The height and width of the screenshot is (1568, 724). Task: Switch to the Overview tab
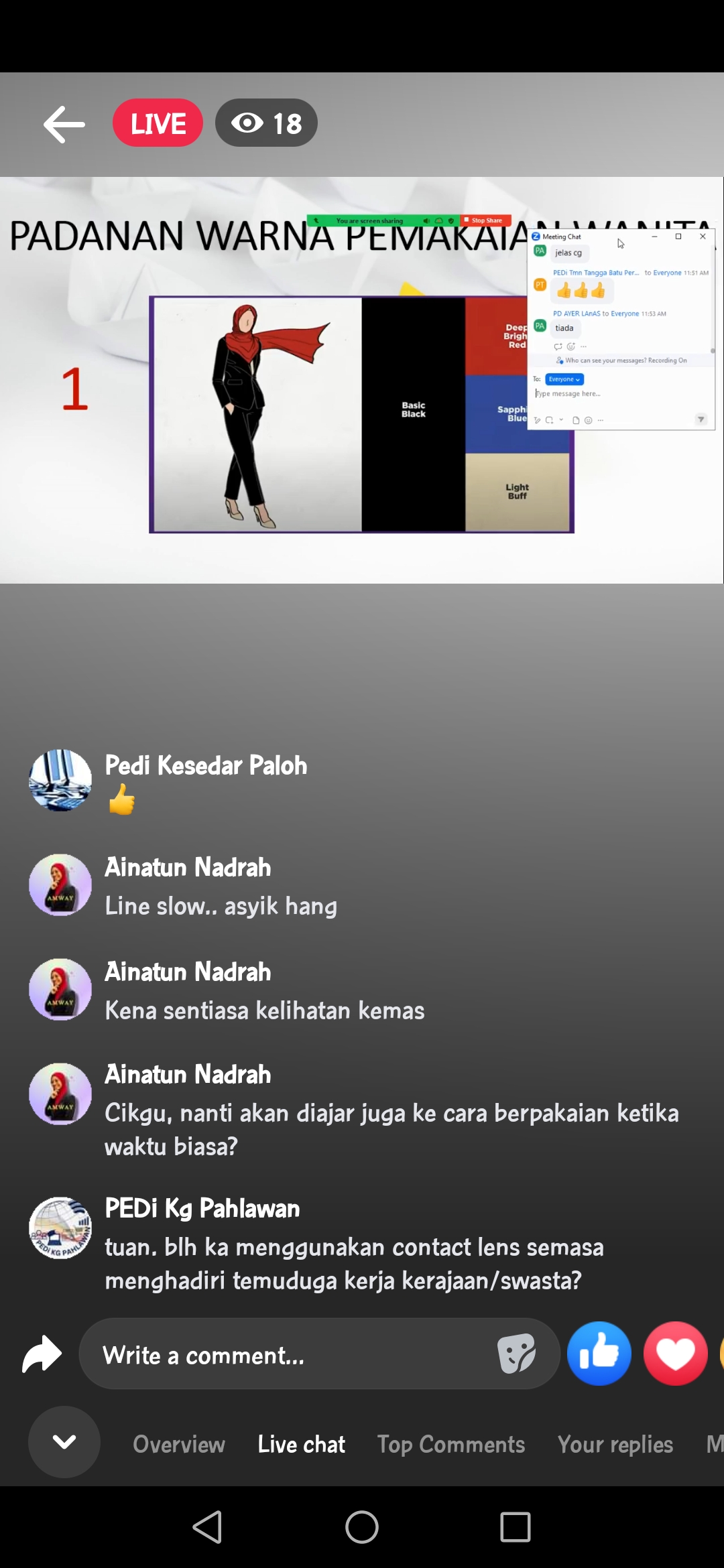179,1444
